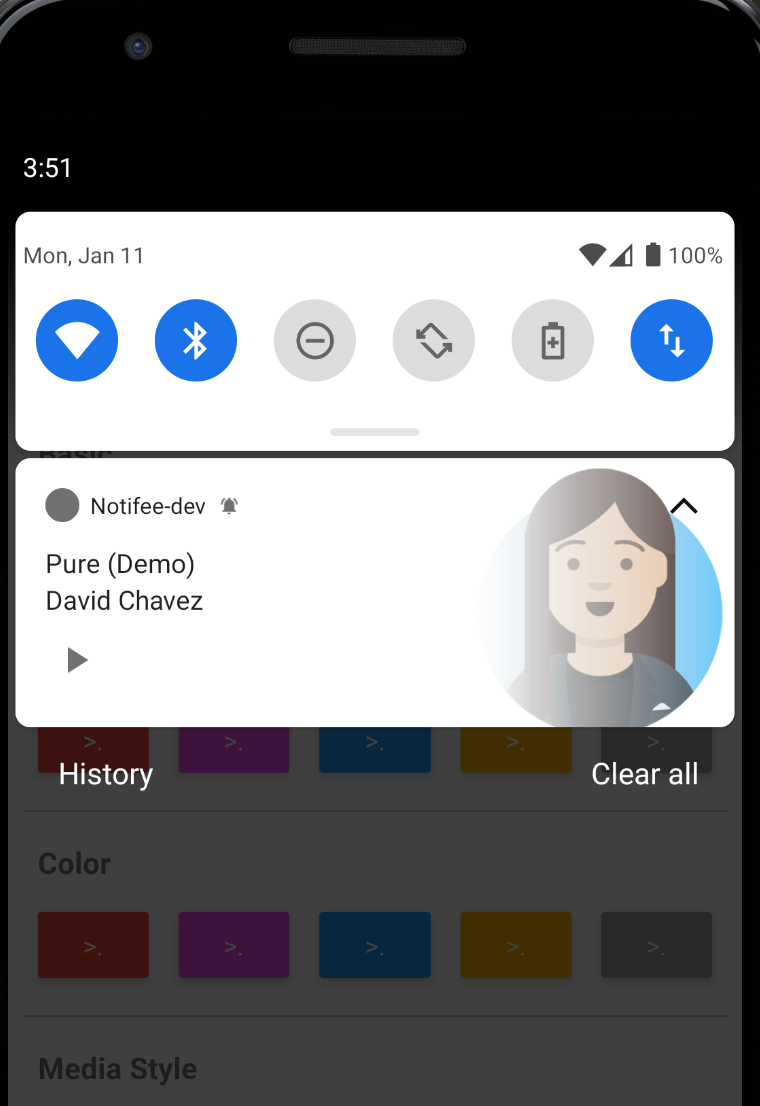Toggle the Wi-Fi quick setting
Image resolution: width=760 pixels, height=1106 pixels.
point(77,341)
